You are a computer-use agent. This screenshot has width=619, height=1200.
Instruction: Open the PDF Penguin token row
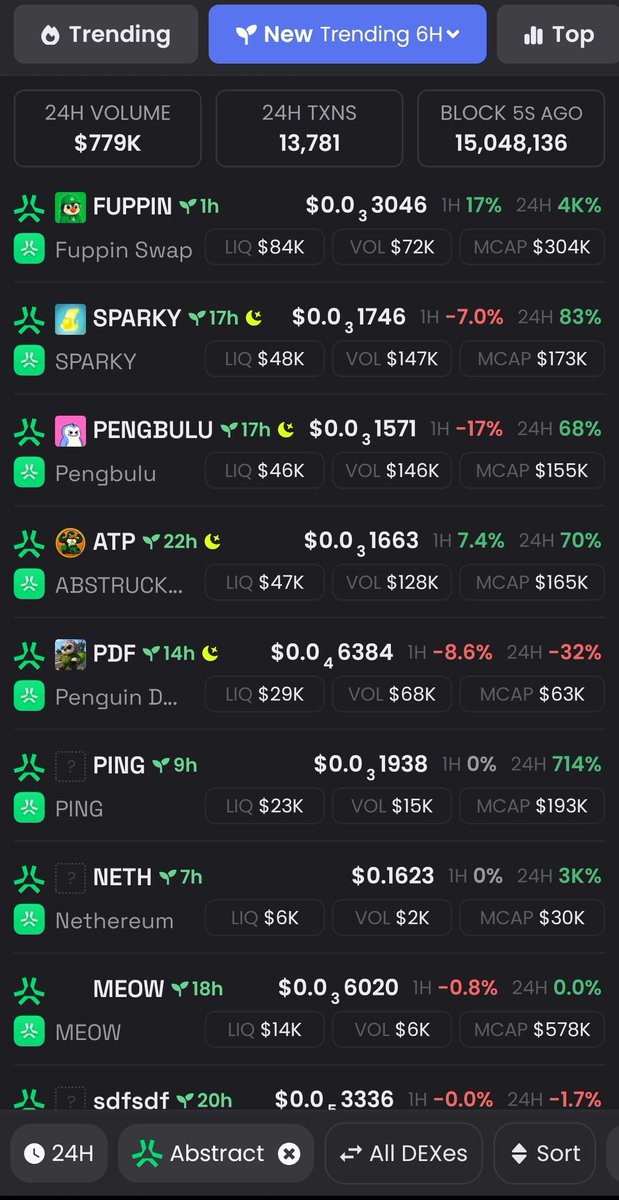pyautogui.click(x=309, y=675)
